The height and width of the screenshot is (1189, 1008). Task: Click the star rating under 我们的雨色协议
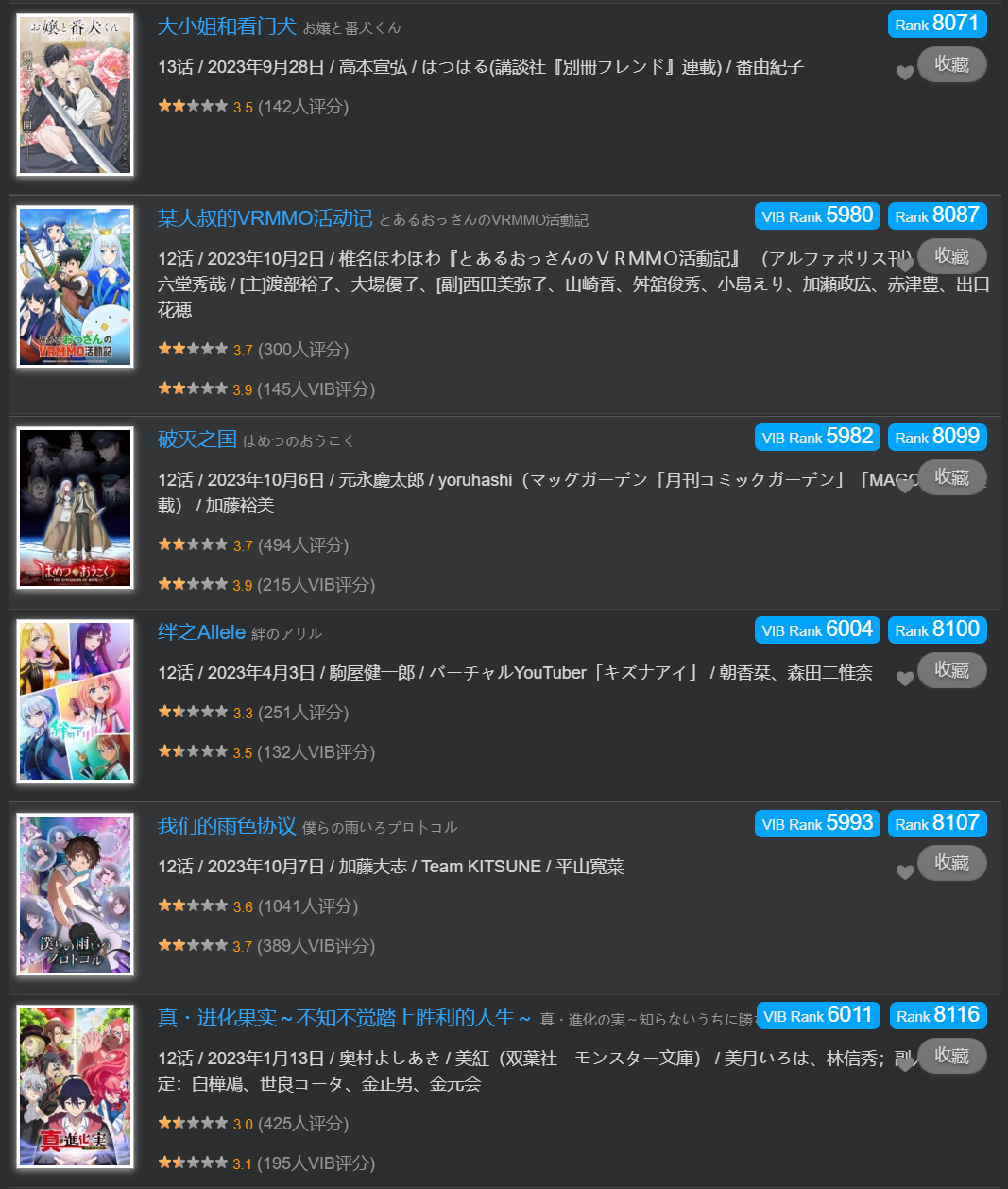(193, 905)
